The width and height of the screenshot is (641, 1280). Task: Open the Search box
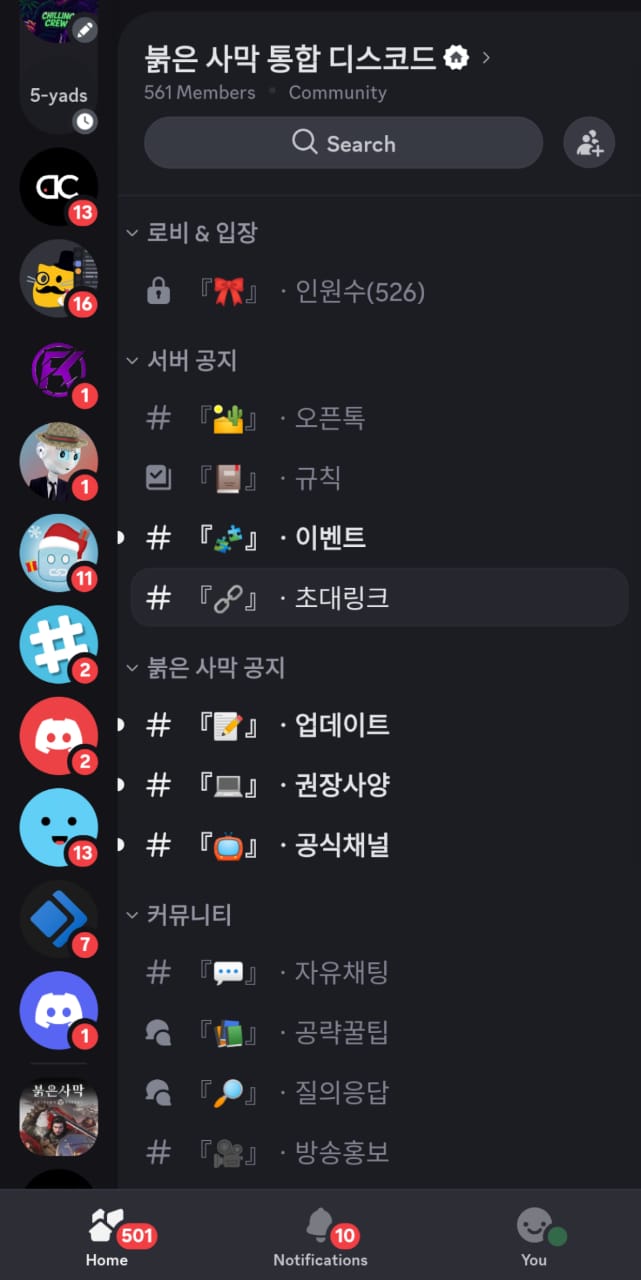(x=343, y=143)
